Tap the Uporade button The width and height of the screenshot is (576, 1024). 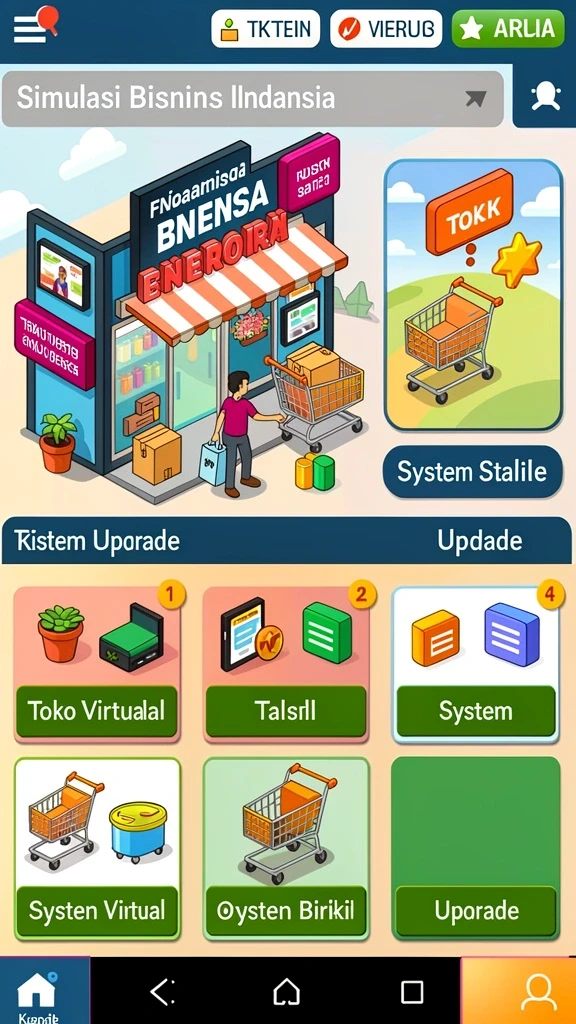(476, 911)
